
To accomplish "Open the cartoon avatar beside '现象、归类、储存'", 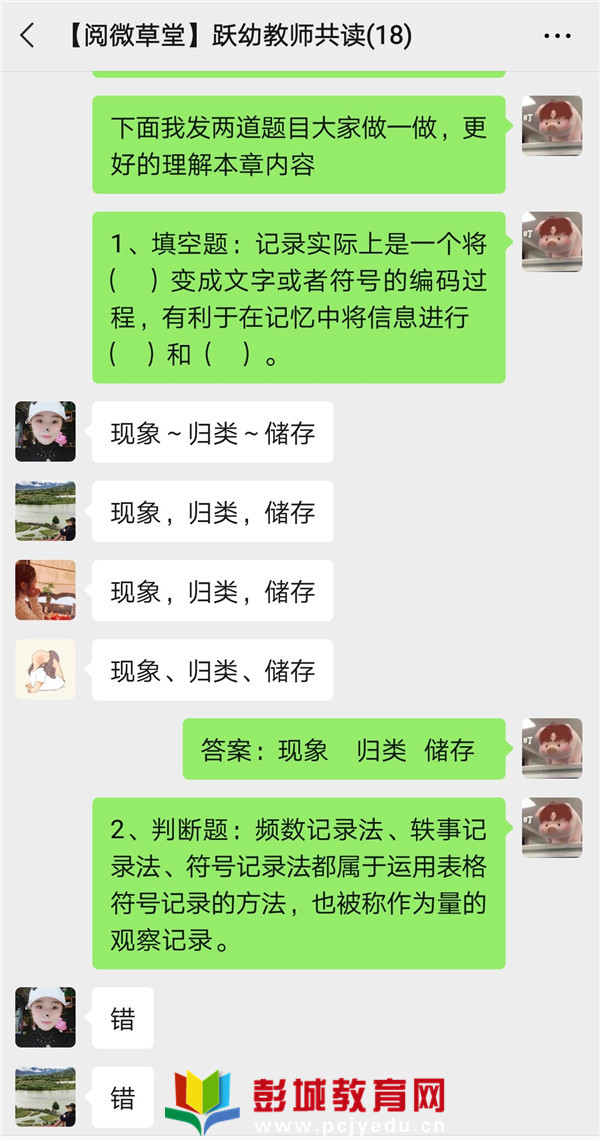I will (45, 669).
